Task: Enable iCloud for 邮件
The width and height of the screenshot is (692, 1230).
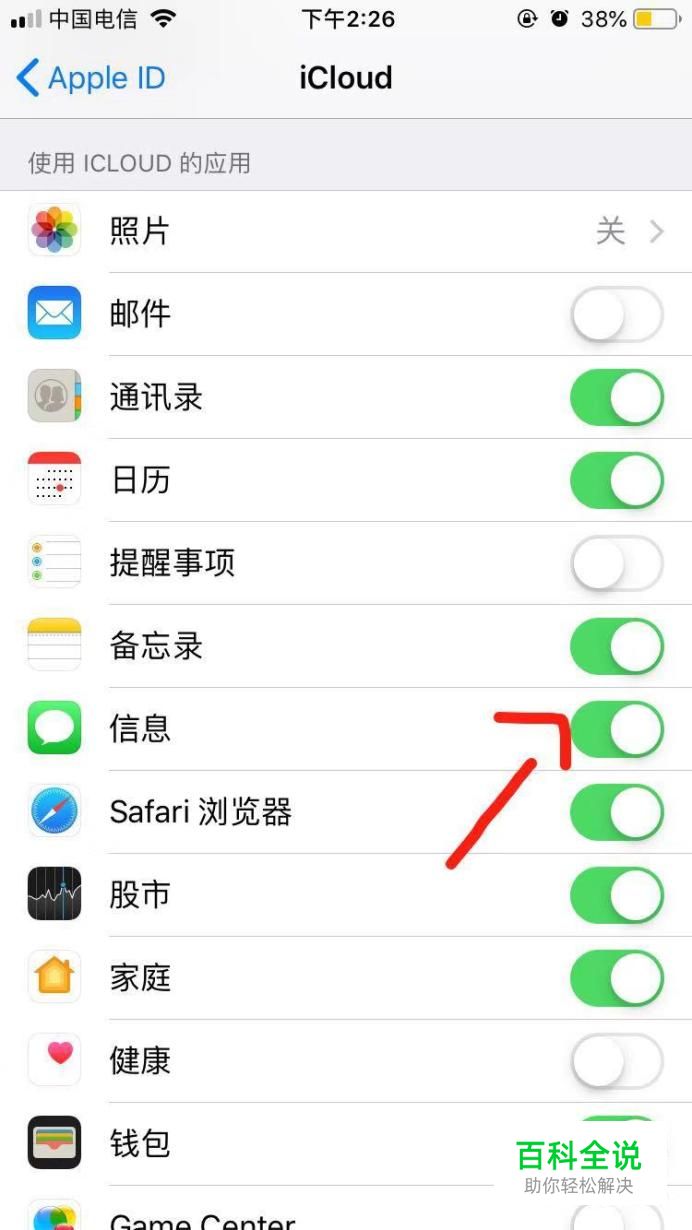Action: pyautogui.click(x=616, y=315)
